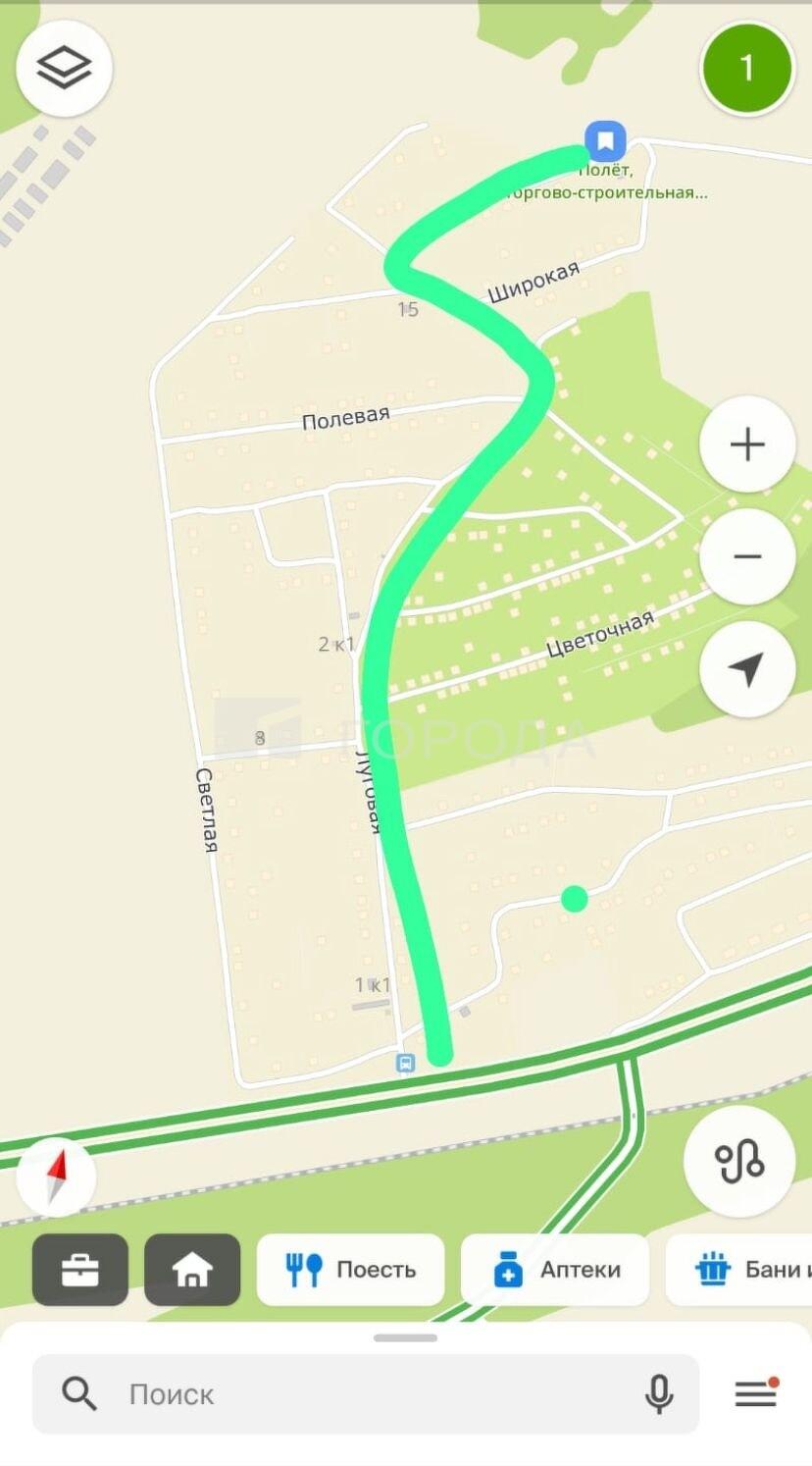
Task: Open the map layers button
Action: coord(64,67)
